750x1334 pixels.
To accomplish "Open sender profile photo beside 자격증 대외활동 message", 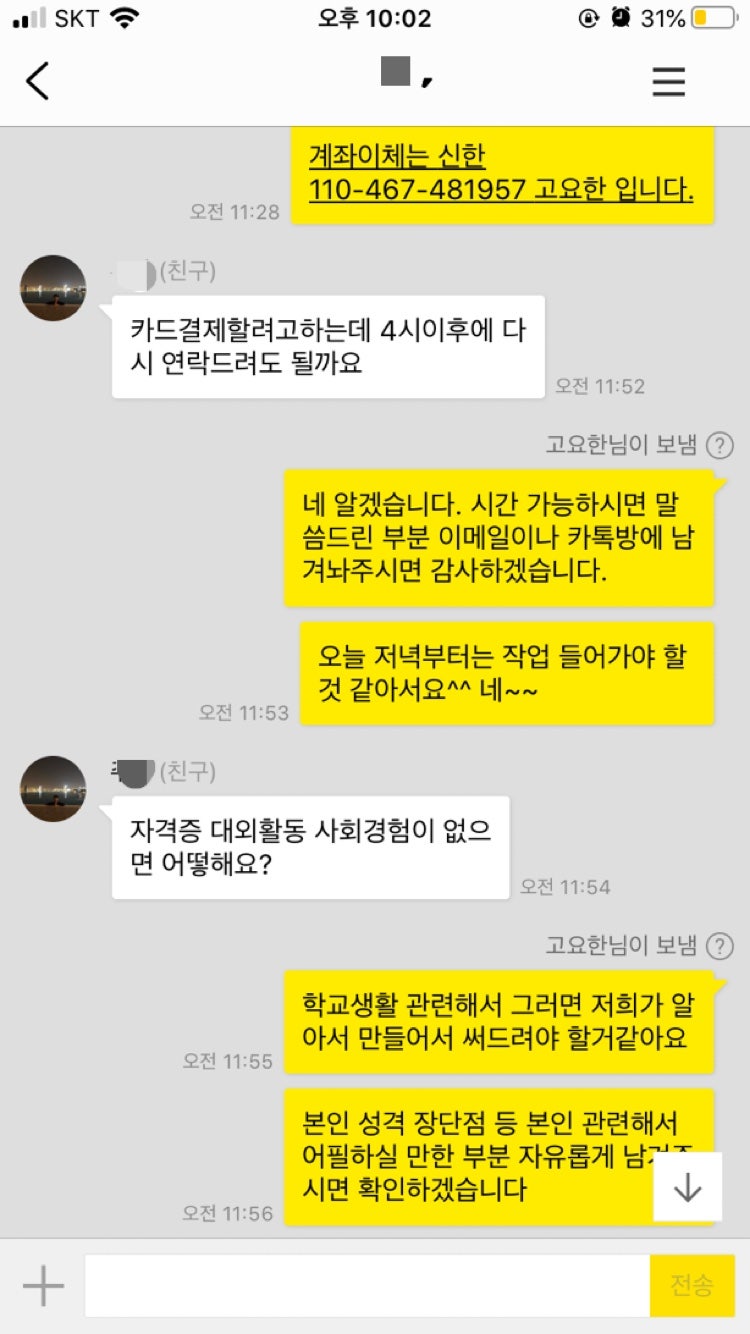I will pyautogui.click(x=53, y=789).
